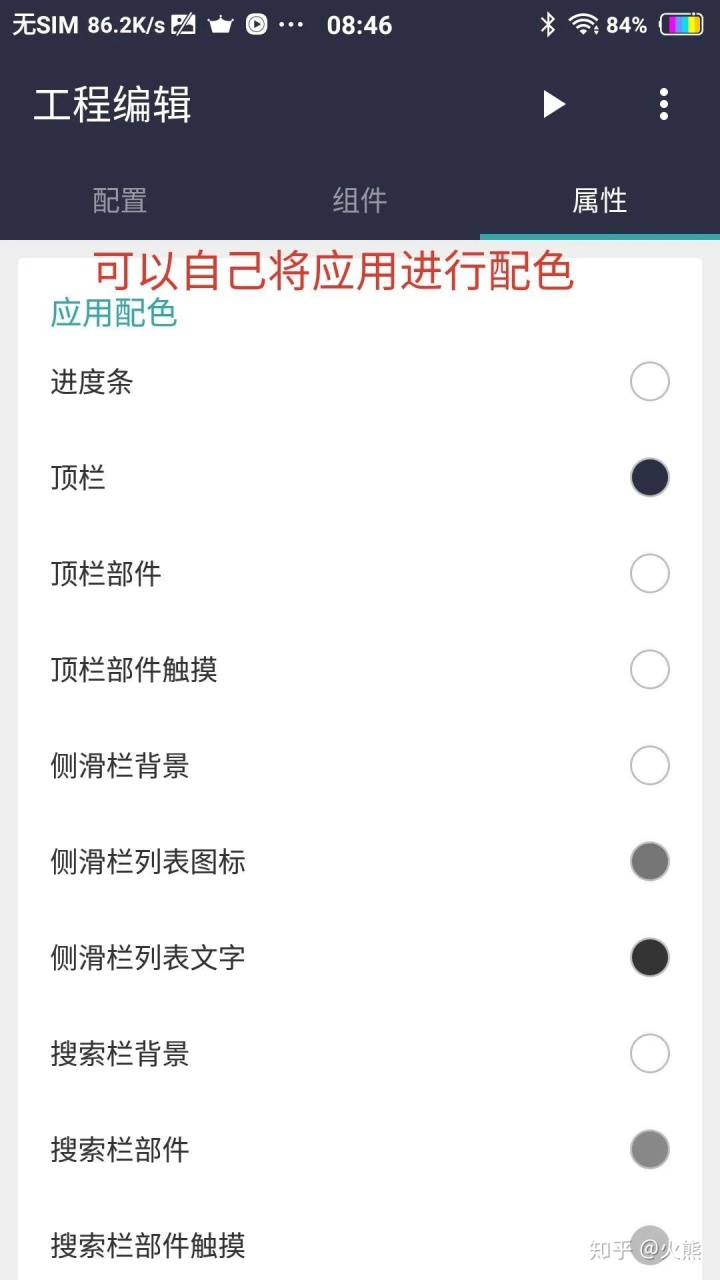
Task: Select the 侧滑栏背景 color circle
Action: click(x=650, y=765)
